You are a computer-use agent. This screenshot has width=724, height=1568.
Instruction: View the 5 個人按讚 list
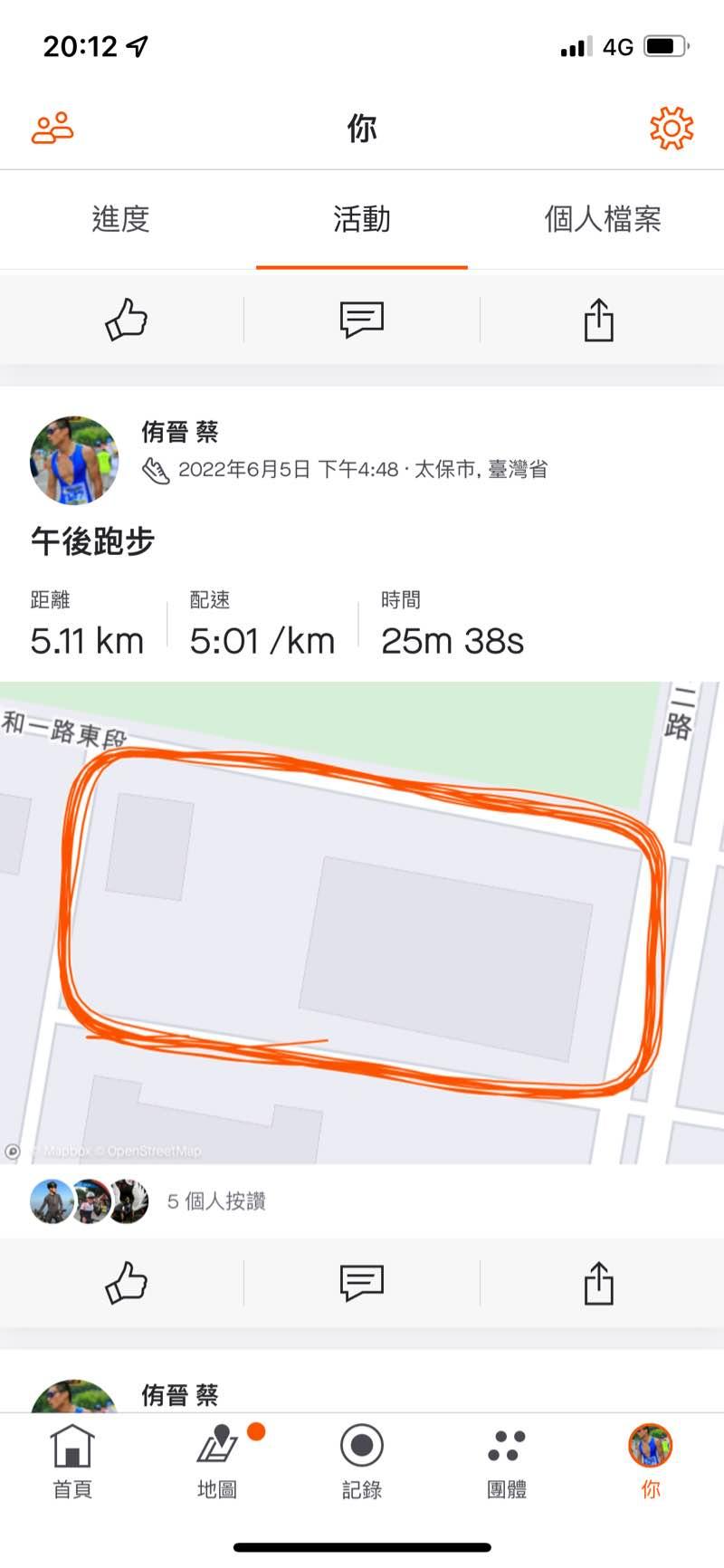point(215,1201)
